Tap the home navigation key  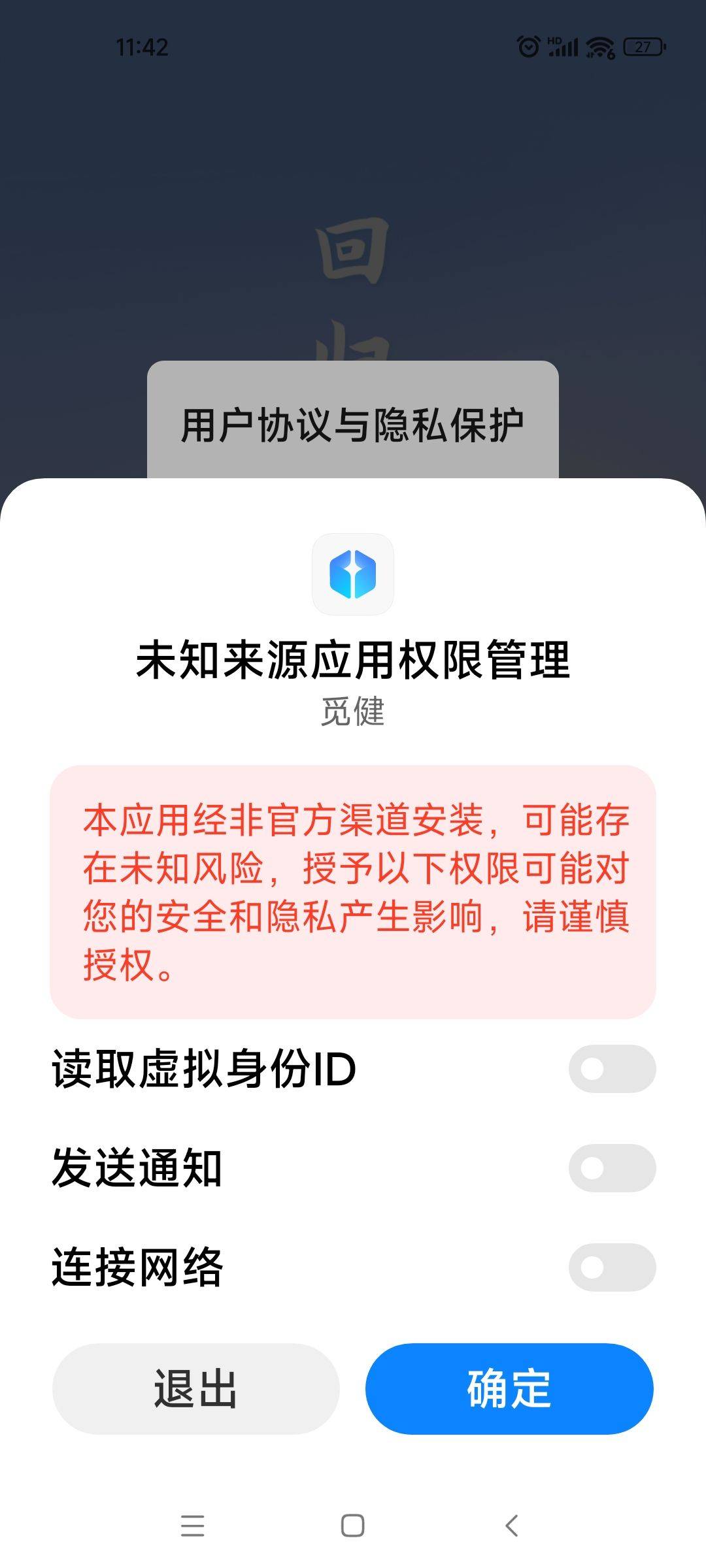point(352,1527)
